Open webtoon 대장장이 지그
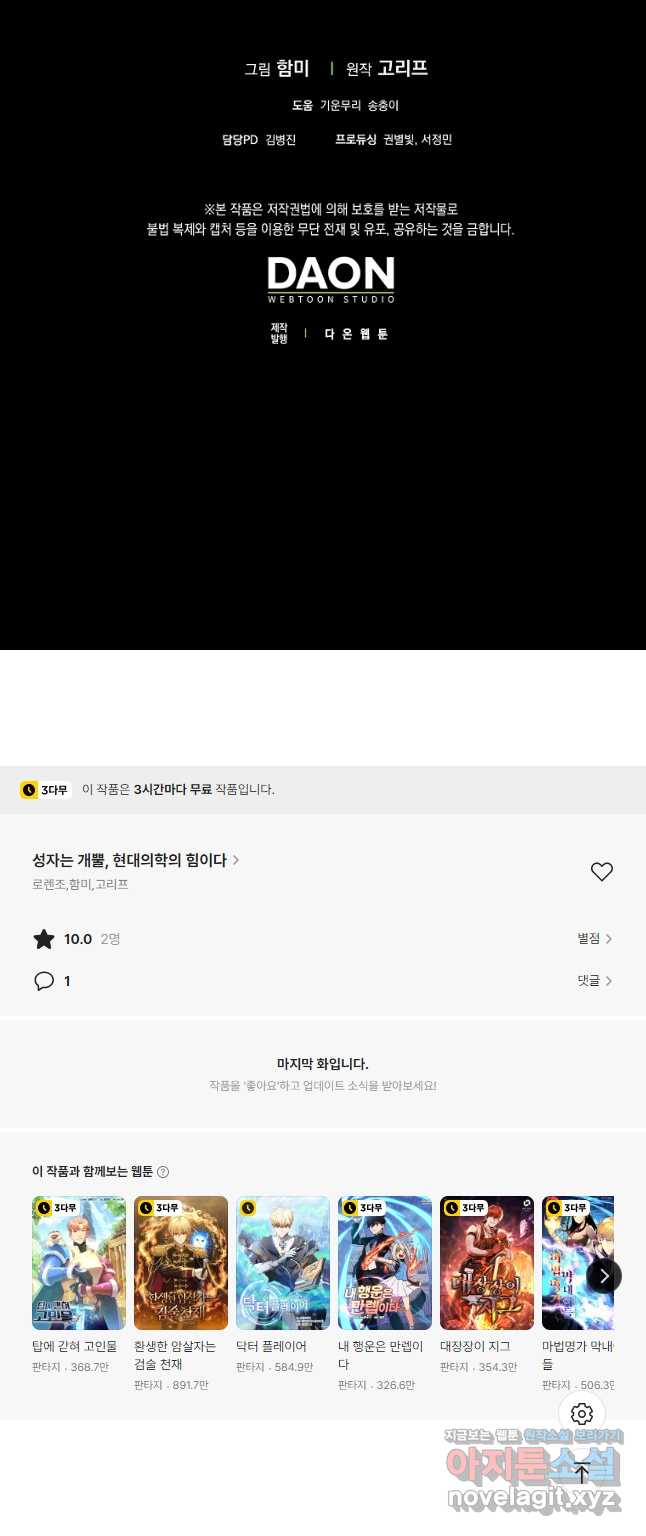 tap(487, 1263)
